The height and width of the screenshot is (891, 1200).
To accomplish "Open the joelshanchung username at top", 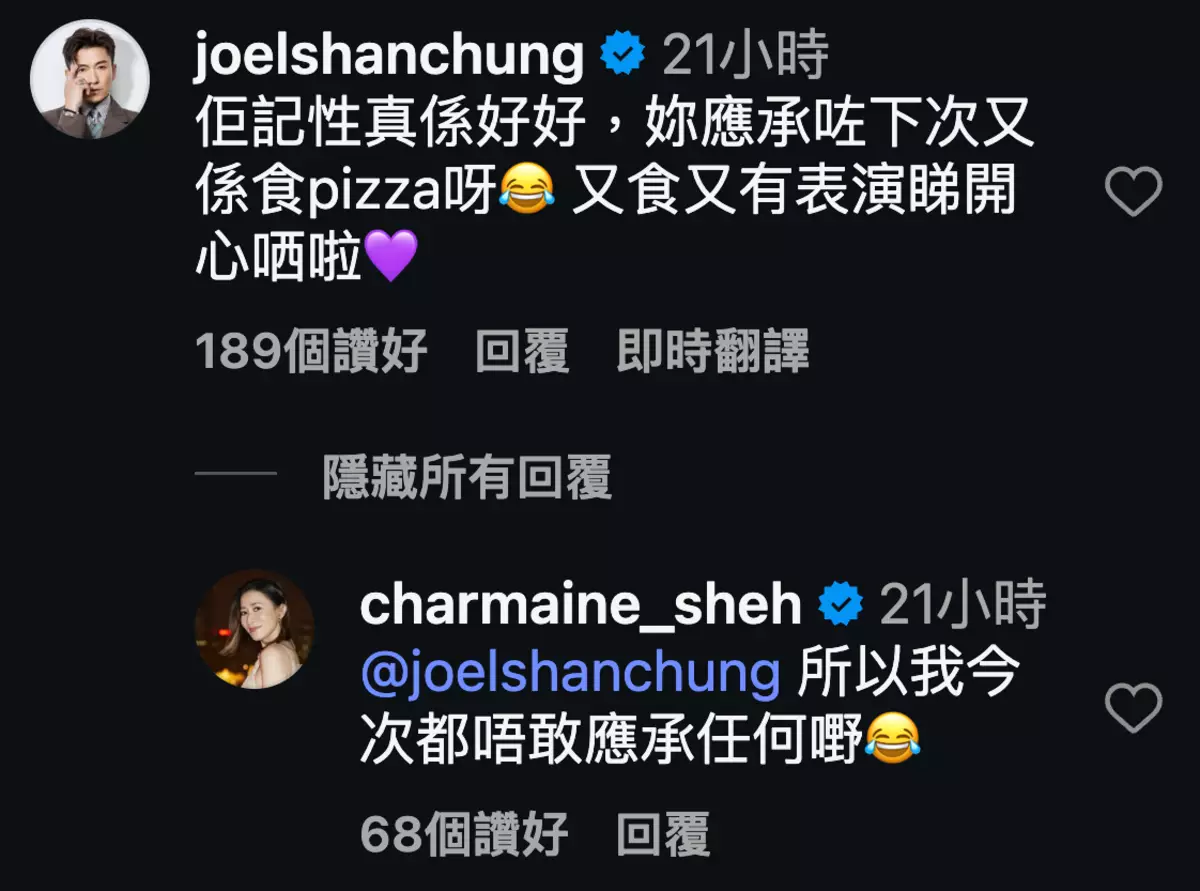I will point(389,57).
